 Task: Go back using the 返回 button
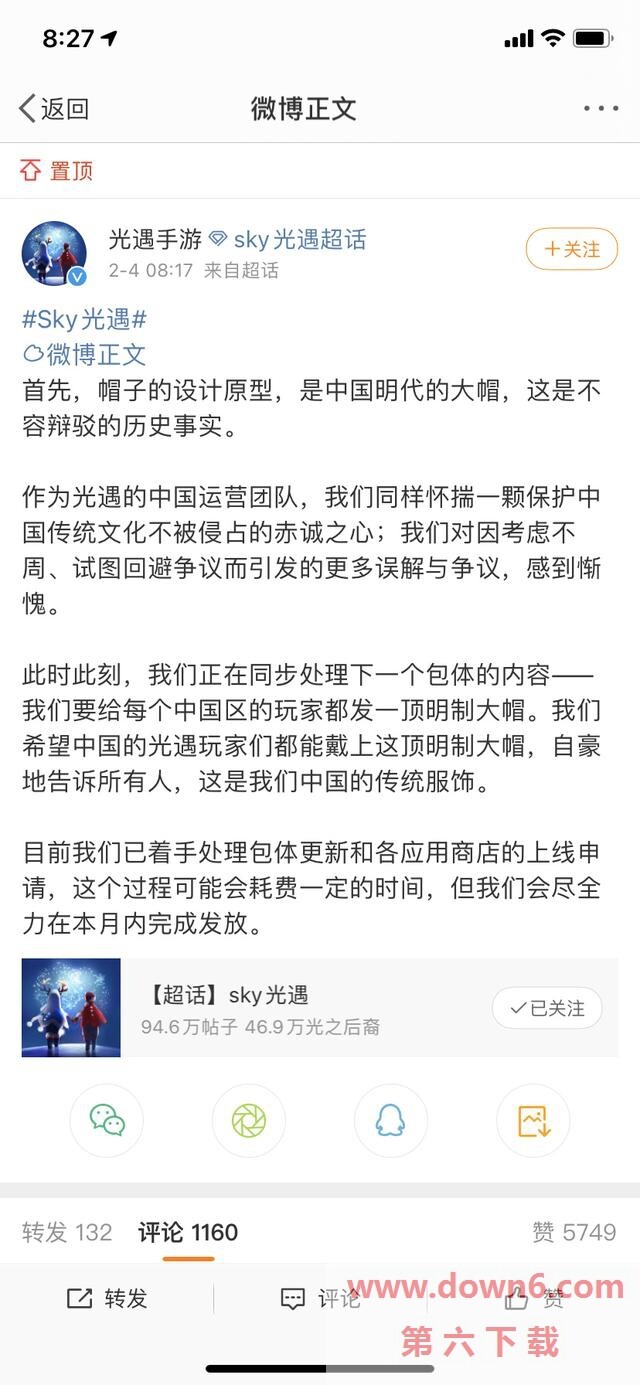pyautogui.click(x=54, y=109)
